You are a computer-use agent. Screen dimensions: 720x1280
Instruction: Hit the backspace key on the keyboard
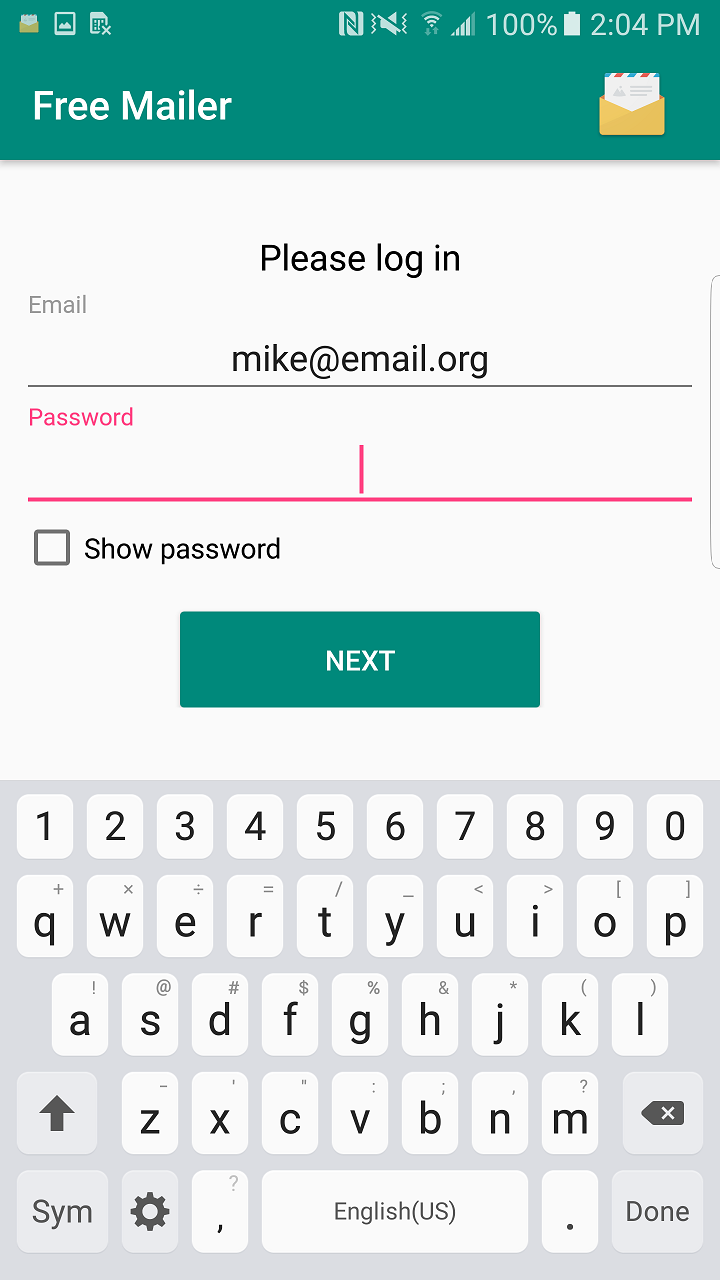point(662,1114)
